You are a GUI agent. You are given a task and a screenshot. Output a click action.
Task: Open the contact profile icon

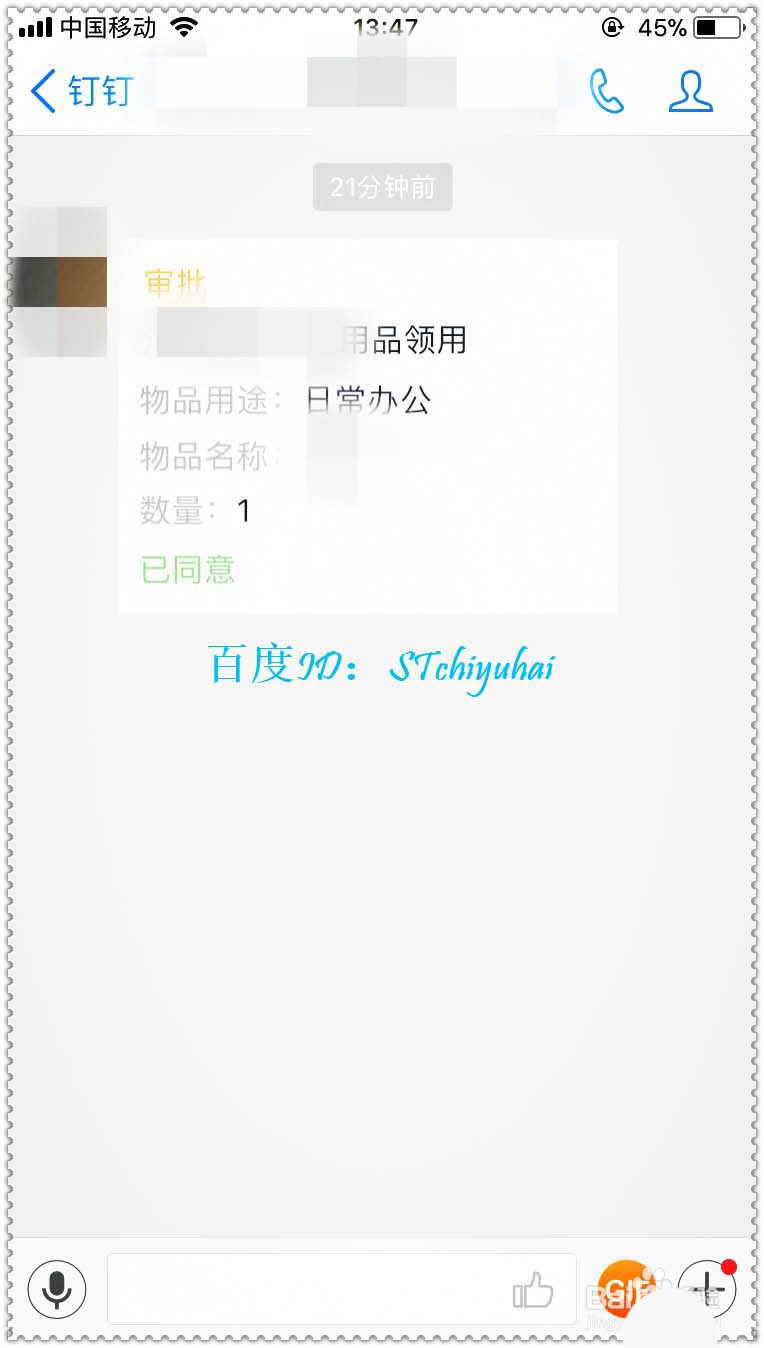click(690, 91)
